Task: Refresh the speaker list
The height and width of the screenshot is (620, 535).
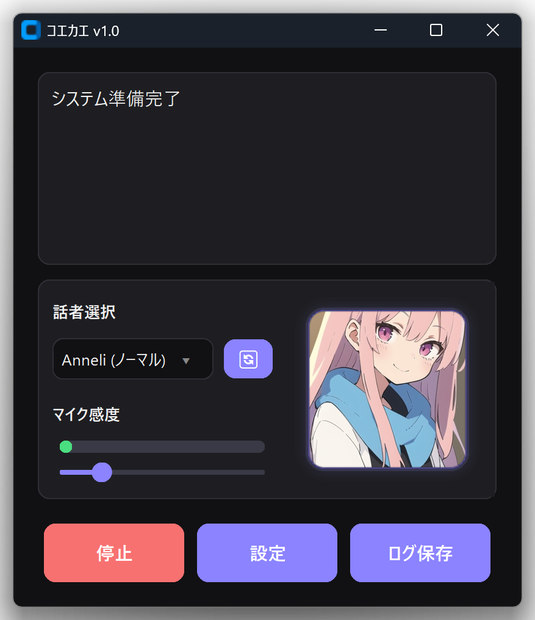Action: tap(248, 359)
